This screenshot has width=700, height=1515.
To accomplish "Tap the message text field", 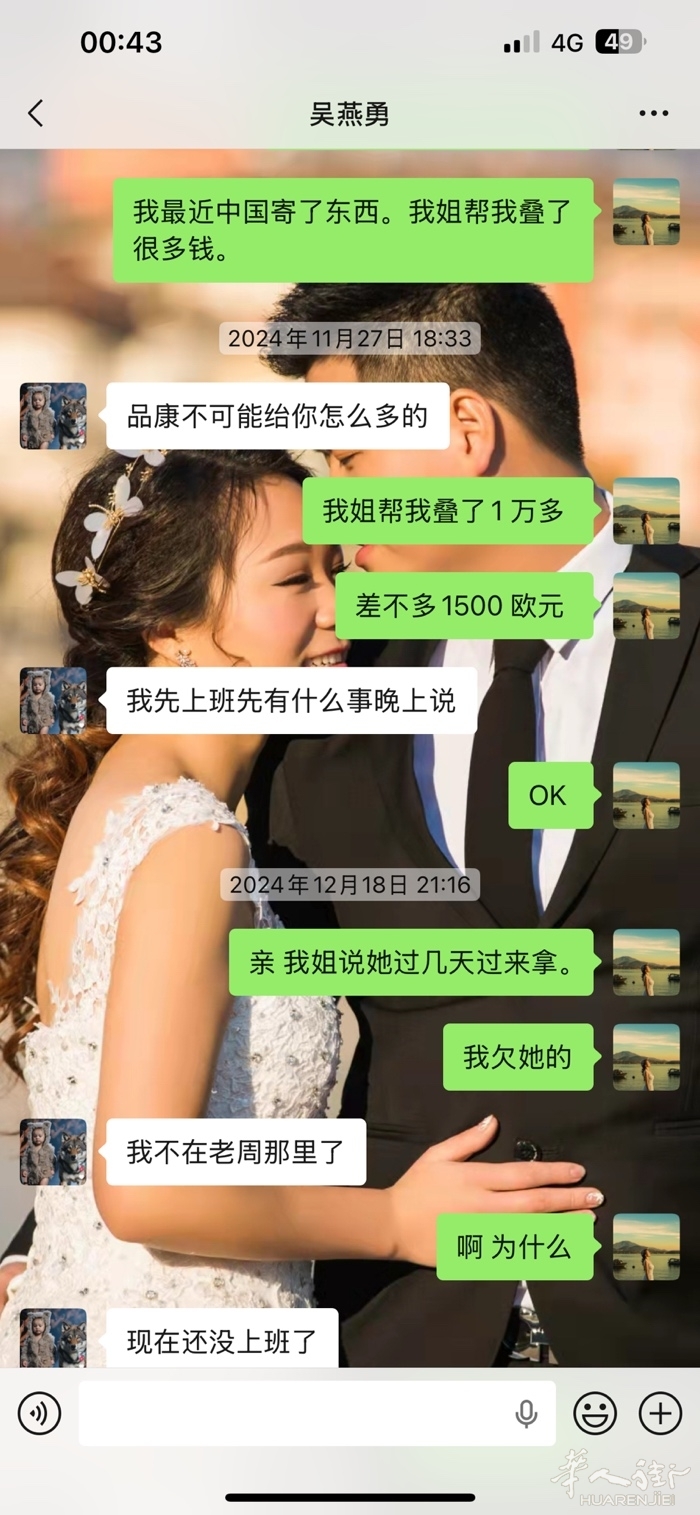I will (x=295, y=1413).
